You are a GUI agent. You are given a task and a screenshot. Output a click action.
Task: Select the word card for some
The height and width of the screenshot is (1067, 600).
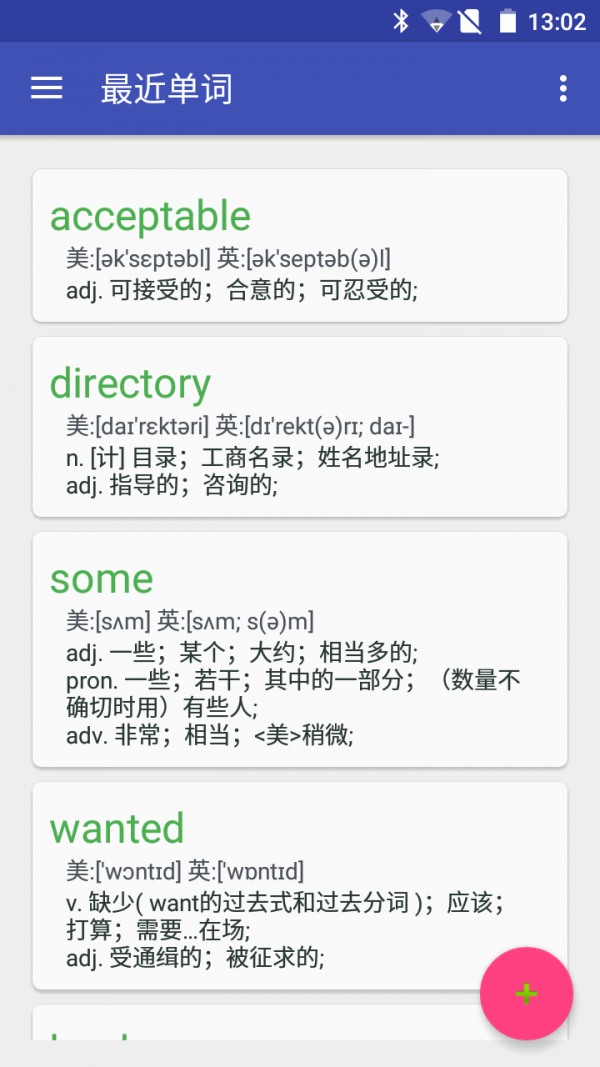[300, 649]
